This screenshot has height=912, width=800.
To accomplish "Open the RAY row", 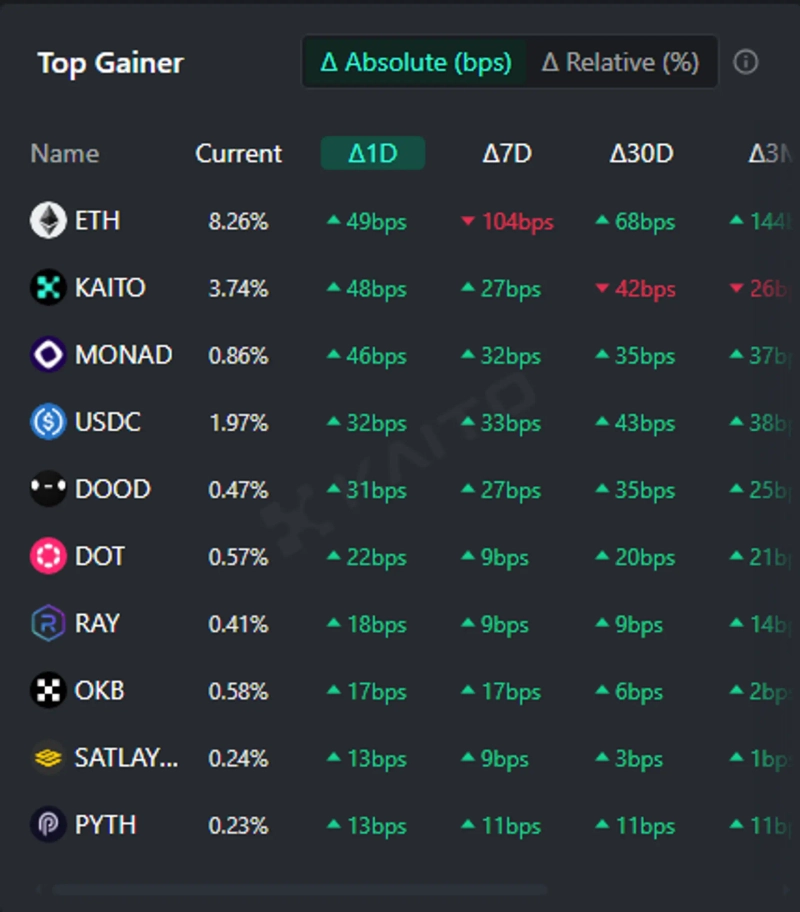I will 97,623.
